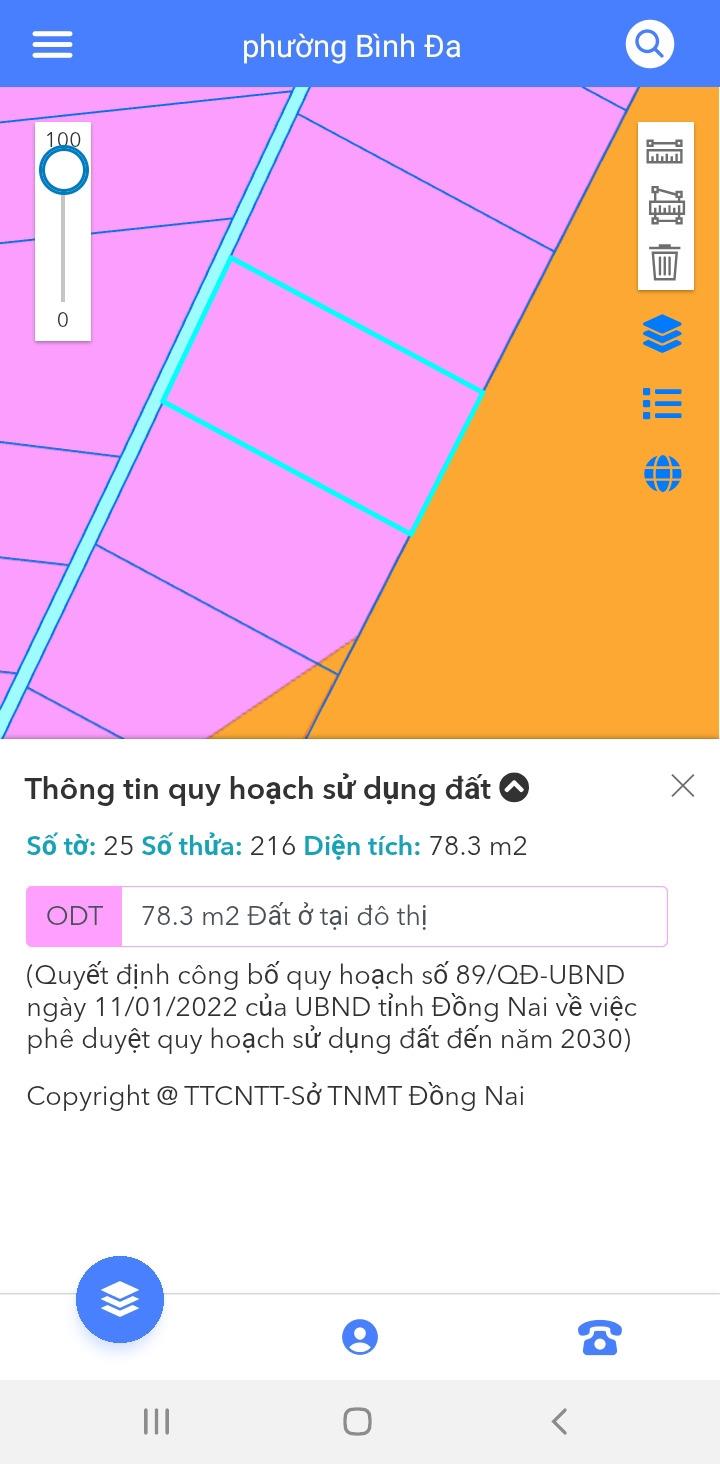720x1464 pixels.
Task: Select the distance measurement ruler tool
Action: (665, 152)
